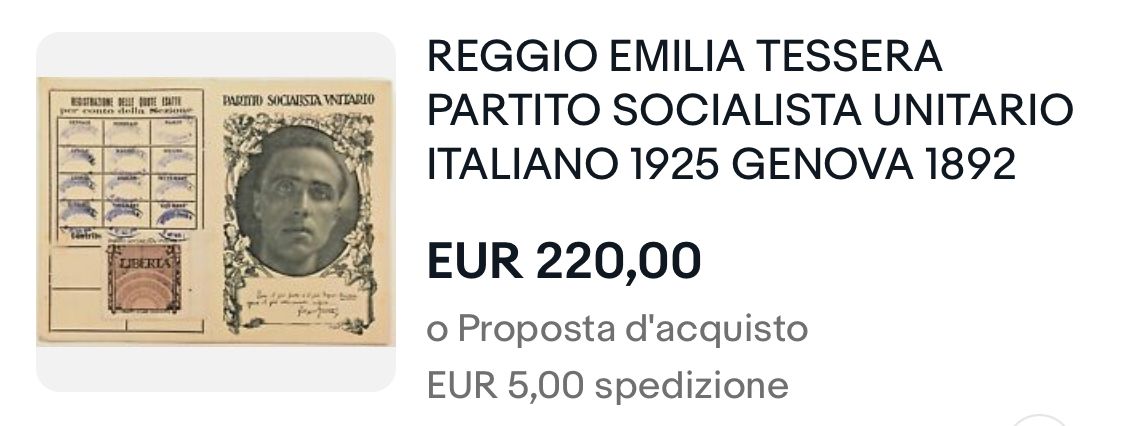Open the Reggio Emilia Tessera listing title
The width and height of the screenshot is (1125, 426).
749,111
